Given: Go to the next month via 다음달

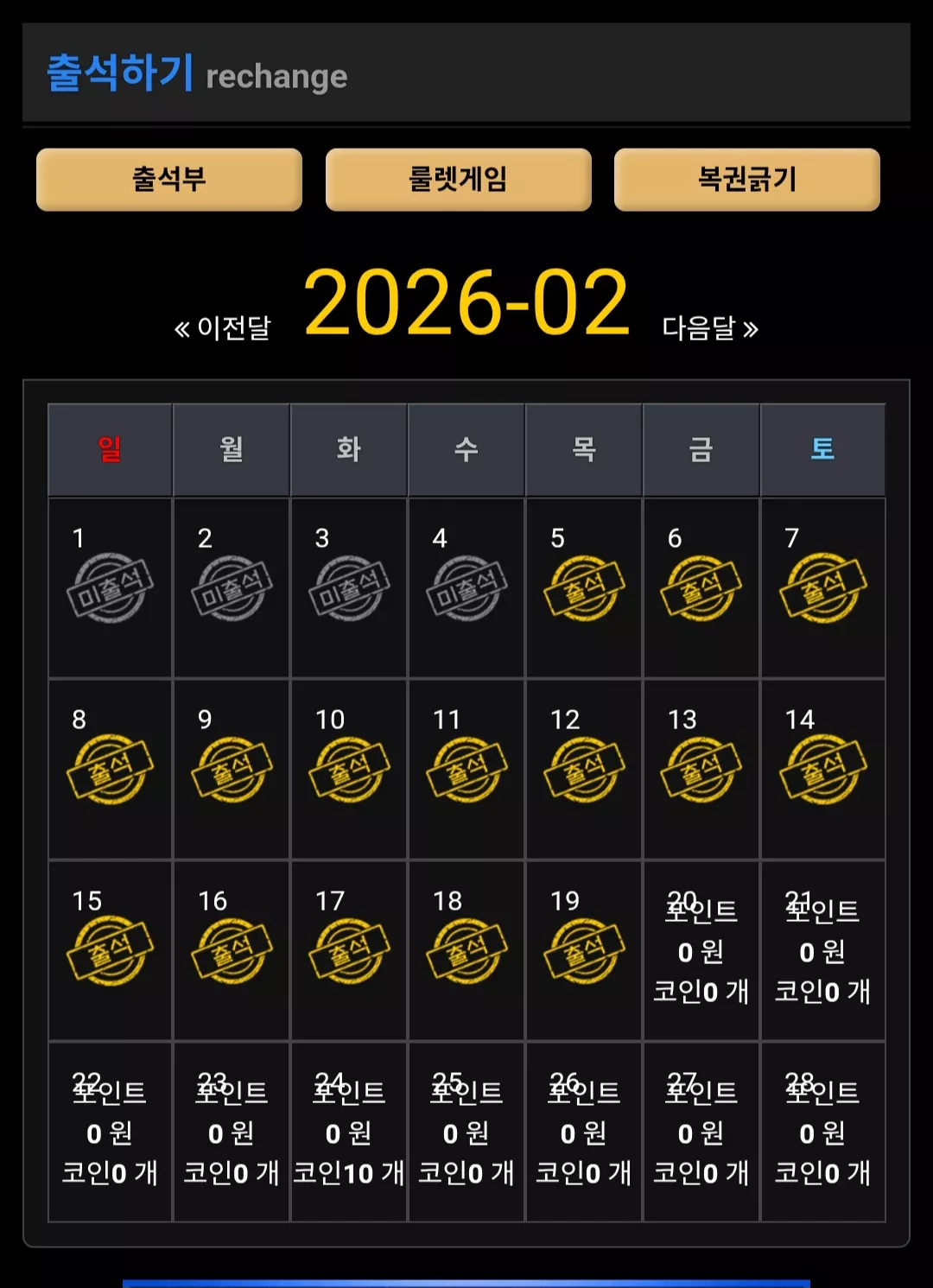Looking at the screenshot, I should [710, 328].
